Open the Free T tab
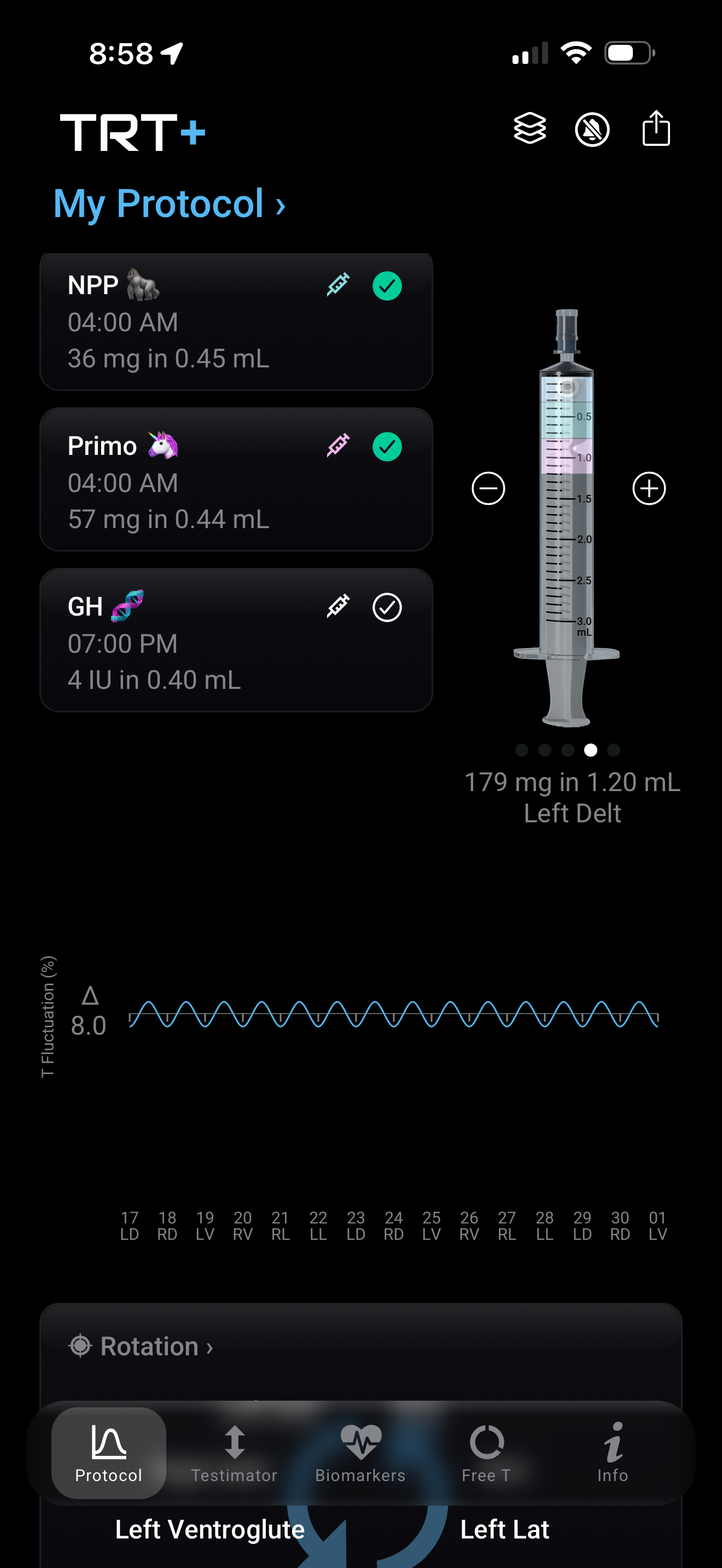The image size is (722, 1568). [x=486, y=1452]
